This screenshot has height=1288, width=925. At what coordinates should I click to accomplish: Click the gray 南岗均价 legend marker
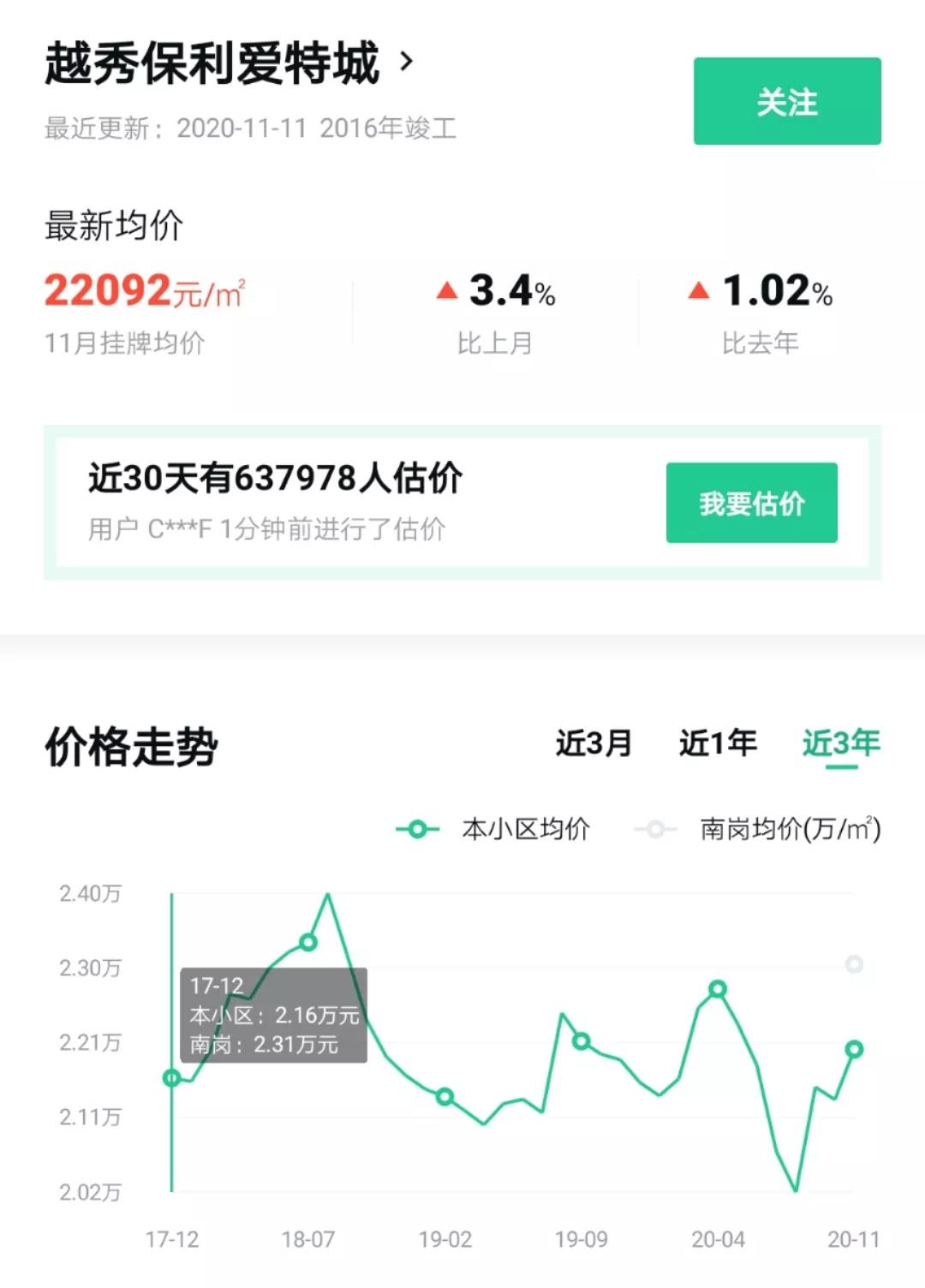pos(655,829)
